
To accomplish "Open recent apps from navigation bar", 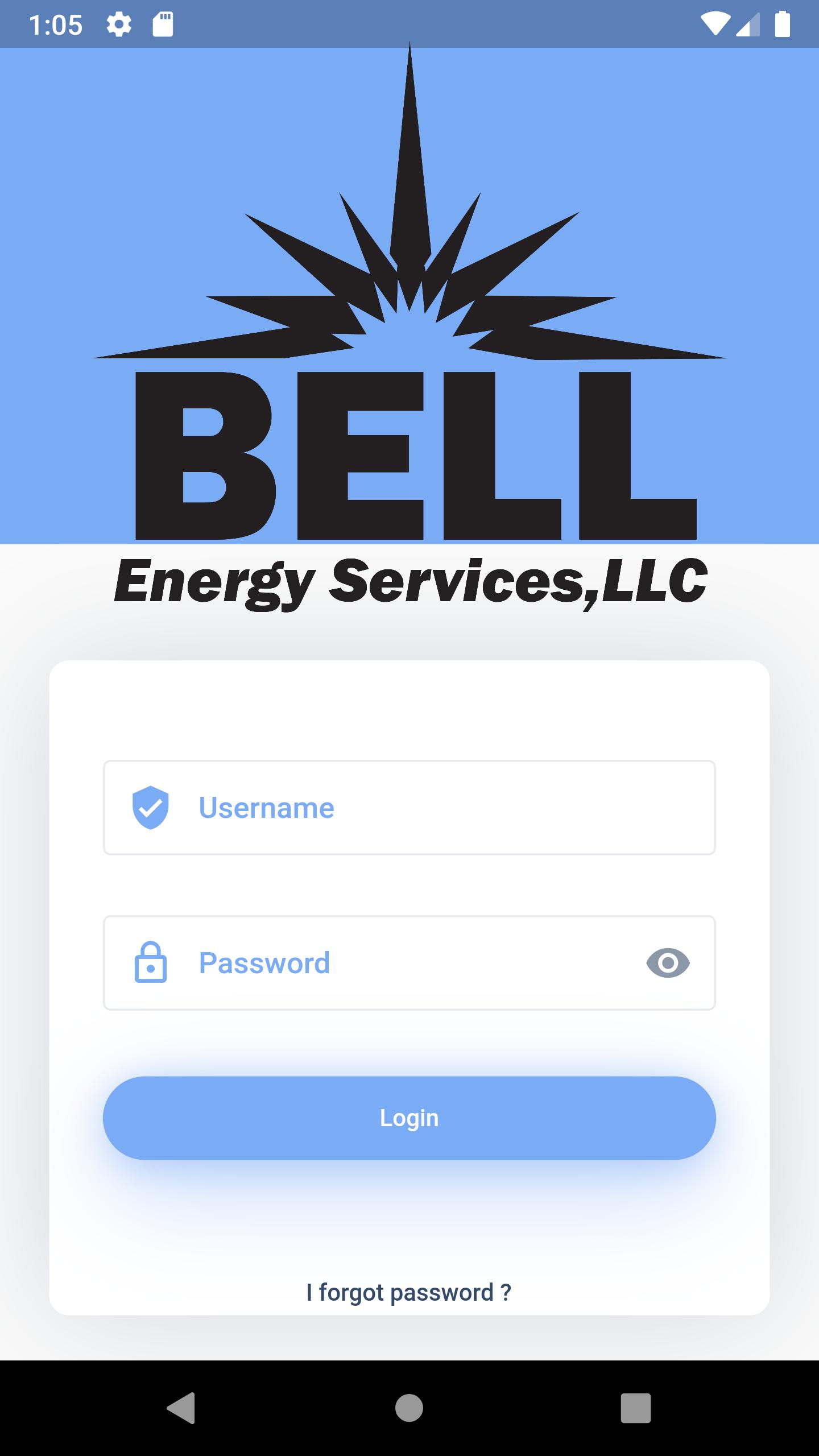I will tap(635, 1408).
